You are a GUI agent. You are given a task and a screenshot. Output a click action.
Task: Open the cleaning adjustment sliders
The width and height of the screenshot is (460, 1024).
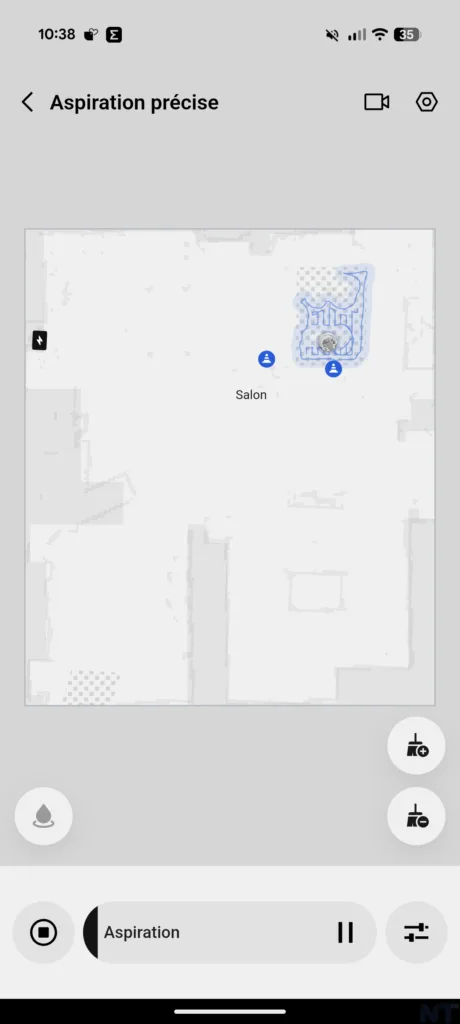coord(416,933)
